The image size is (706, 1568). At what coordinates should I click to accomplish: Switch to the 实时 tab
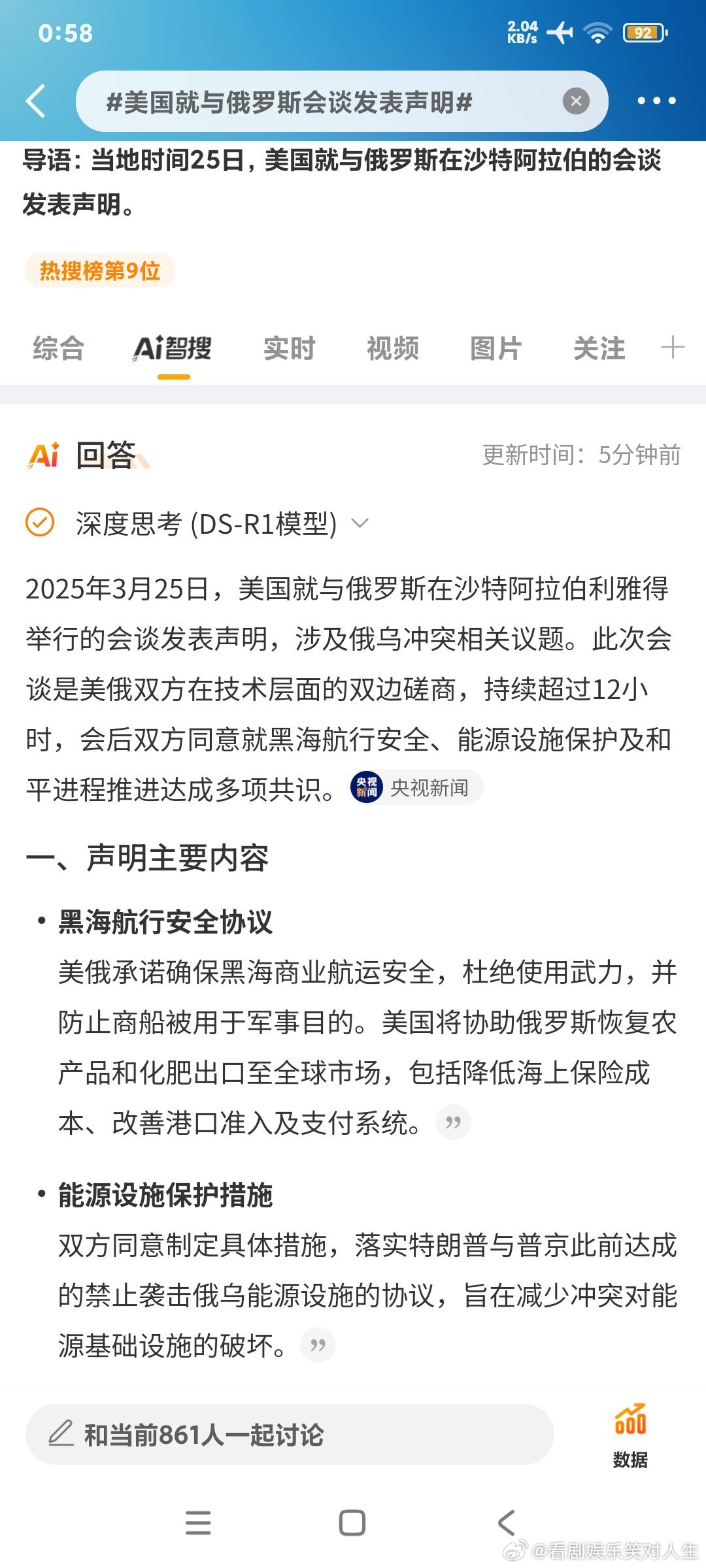pyautogui.click(x=290, y=348)
